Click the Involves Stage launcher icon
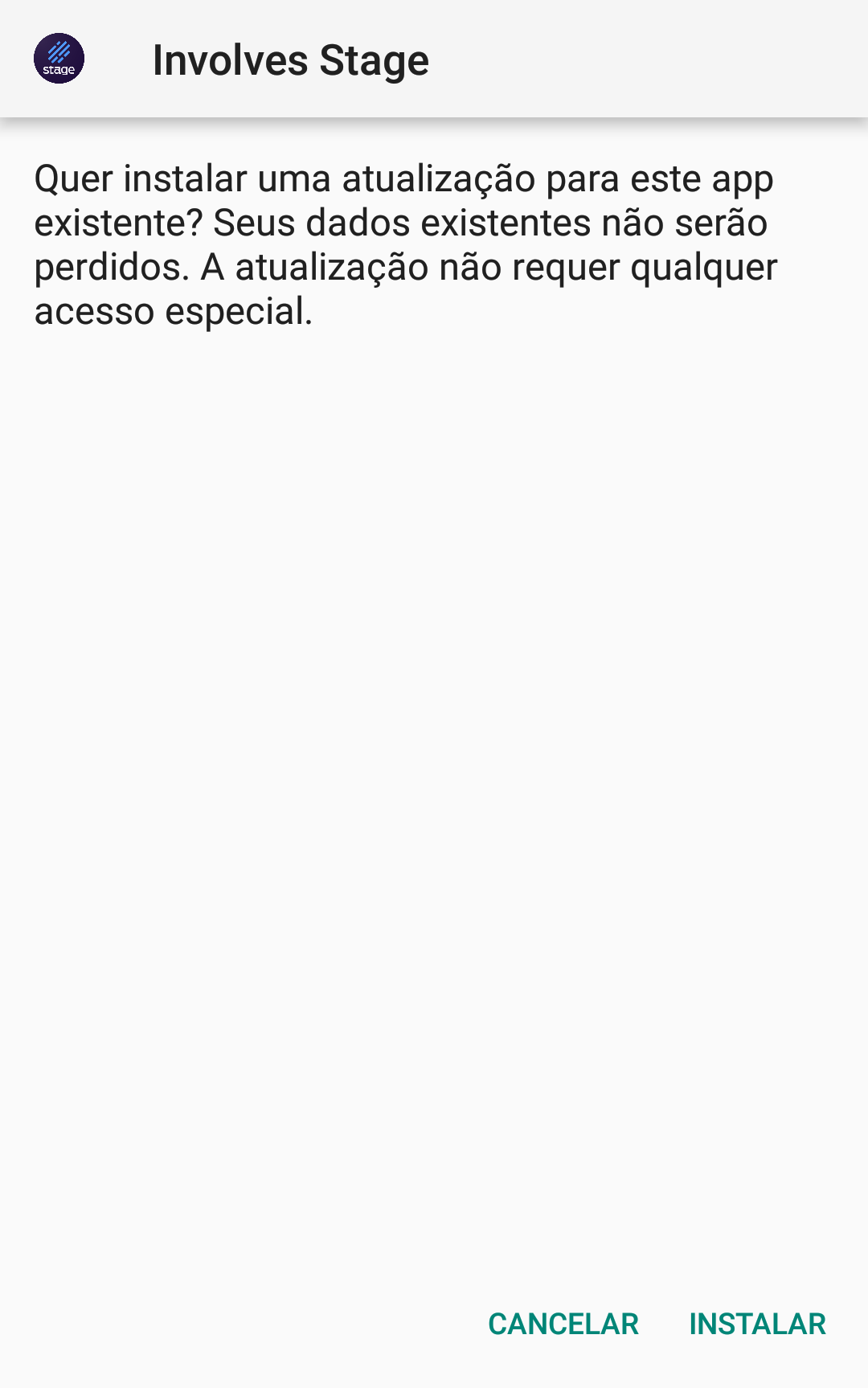This screenshot has height=1388, width=868. point(57,57)
